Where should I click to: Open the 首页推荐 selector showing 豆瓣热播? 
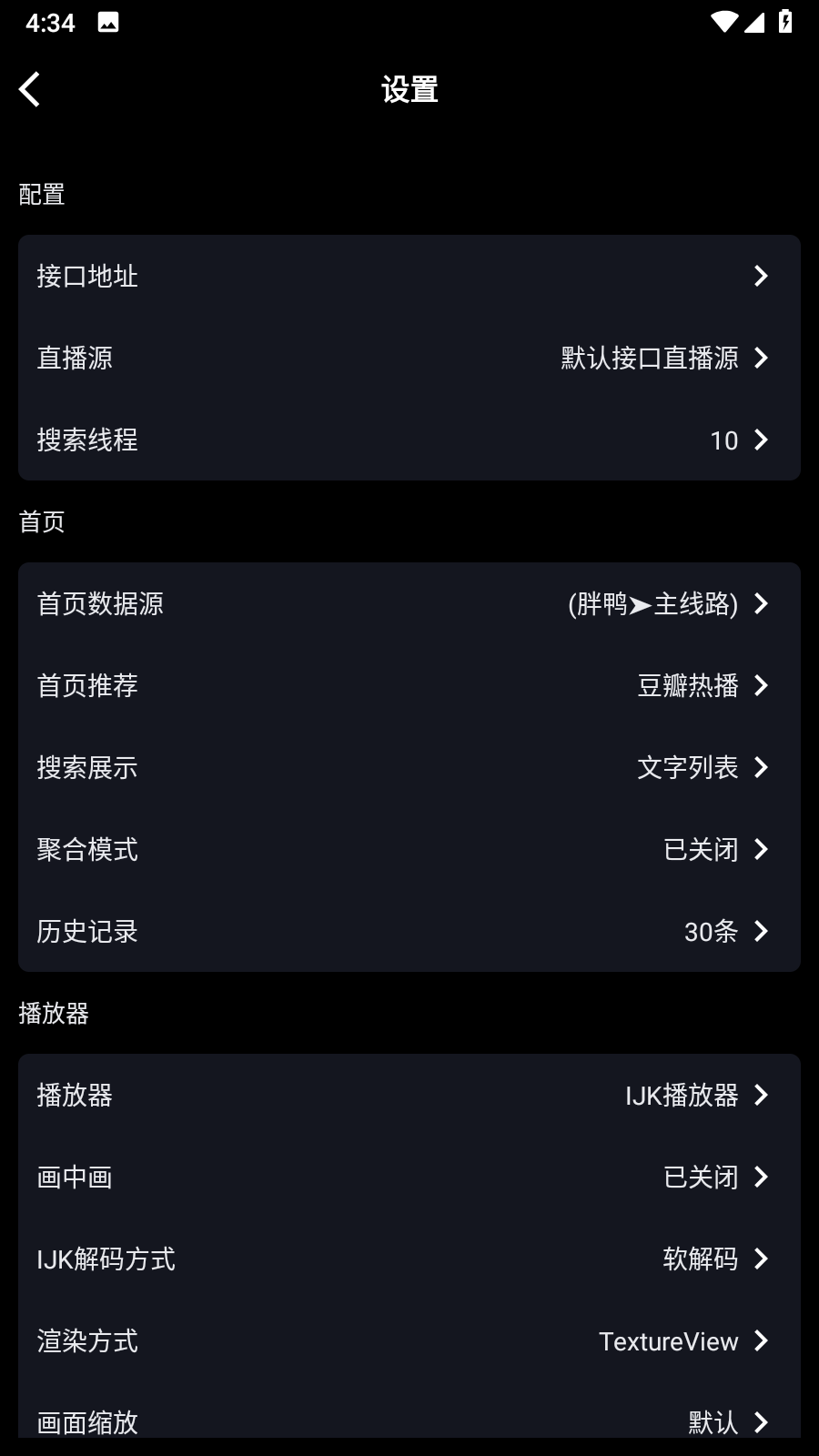click(409, 685)
